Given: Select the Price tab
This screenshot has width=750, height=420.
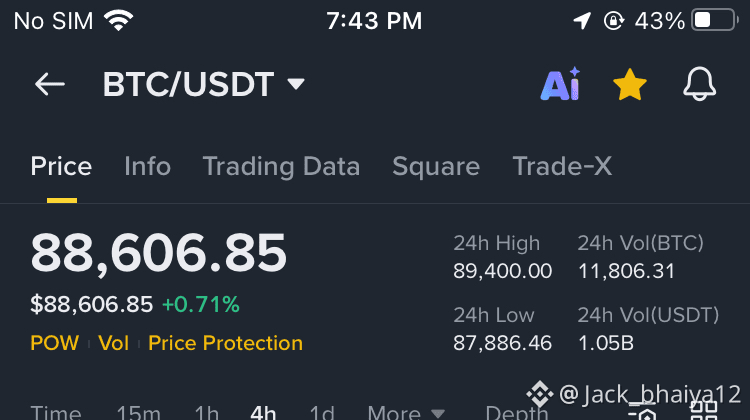Looking at the screenshot, I should pyautogui.click(x=61, y=166).
